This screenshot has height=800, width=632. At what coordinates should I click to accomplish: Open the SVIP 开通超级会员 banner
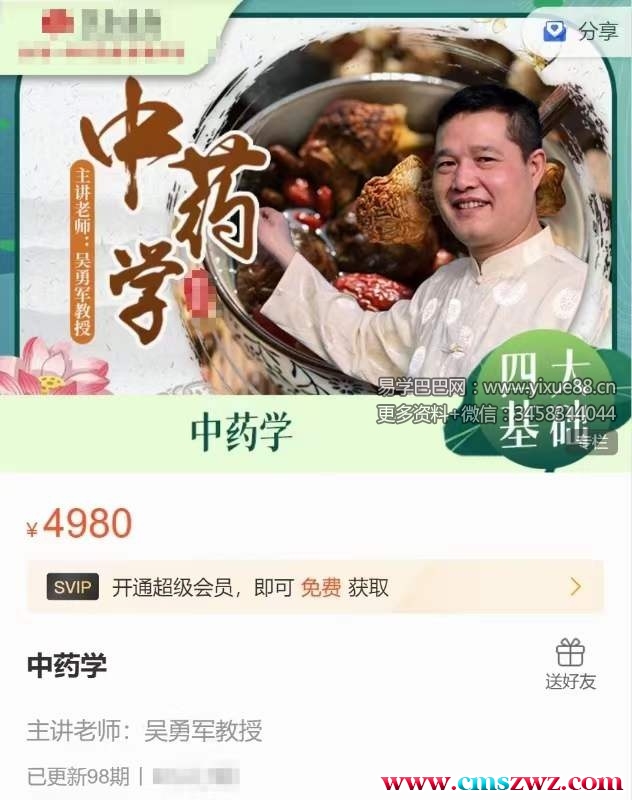pos(315,587)
